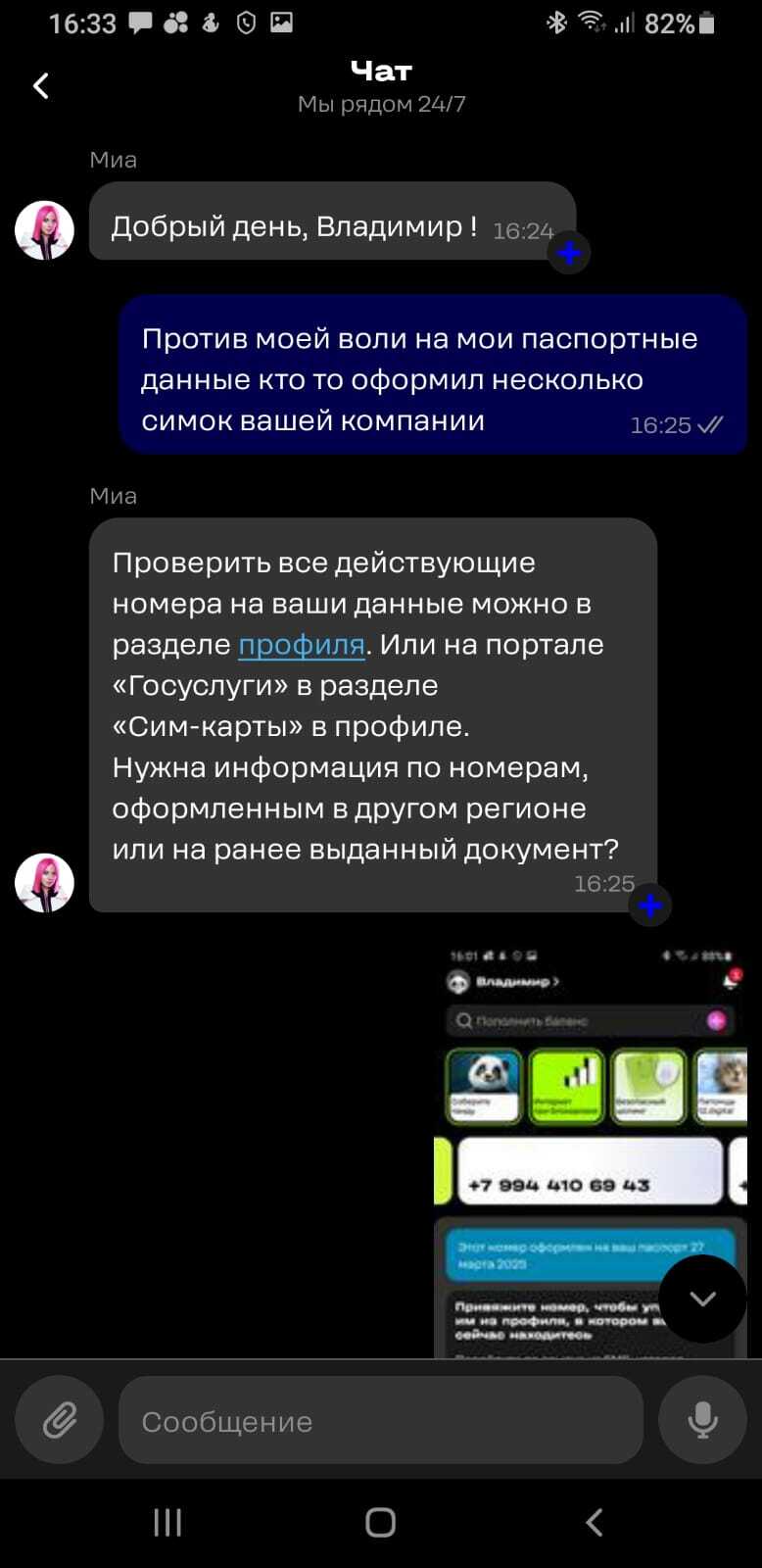Tap the plus icon on Mia's 16:25 message
This screenshot has height=1568, width=762.
click(x=650, y=906)
